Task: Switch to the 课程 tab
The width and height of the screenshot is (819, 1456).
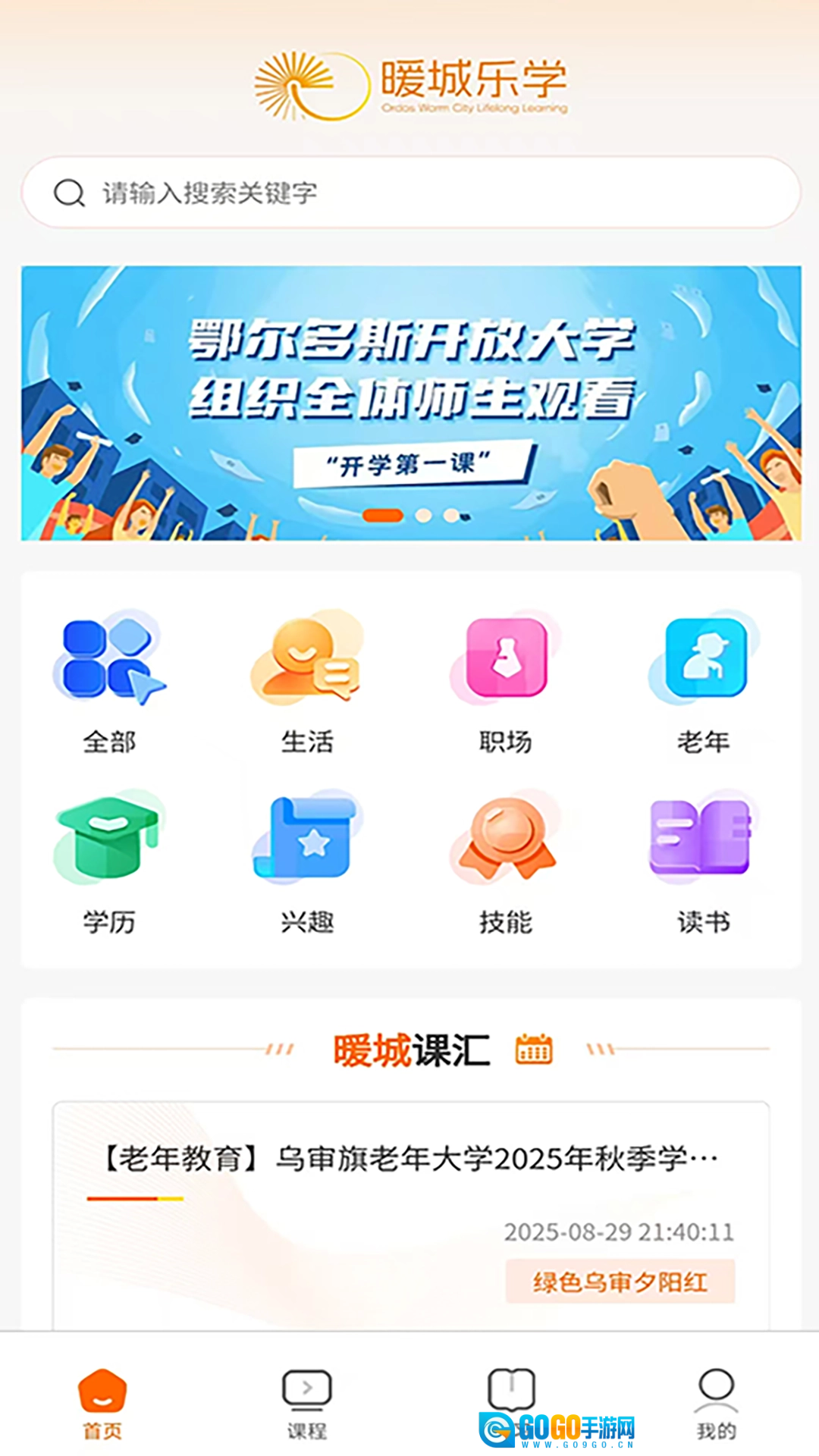Action: [306, 1403]
